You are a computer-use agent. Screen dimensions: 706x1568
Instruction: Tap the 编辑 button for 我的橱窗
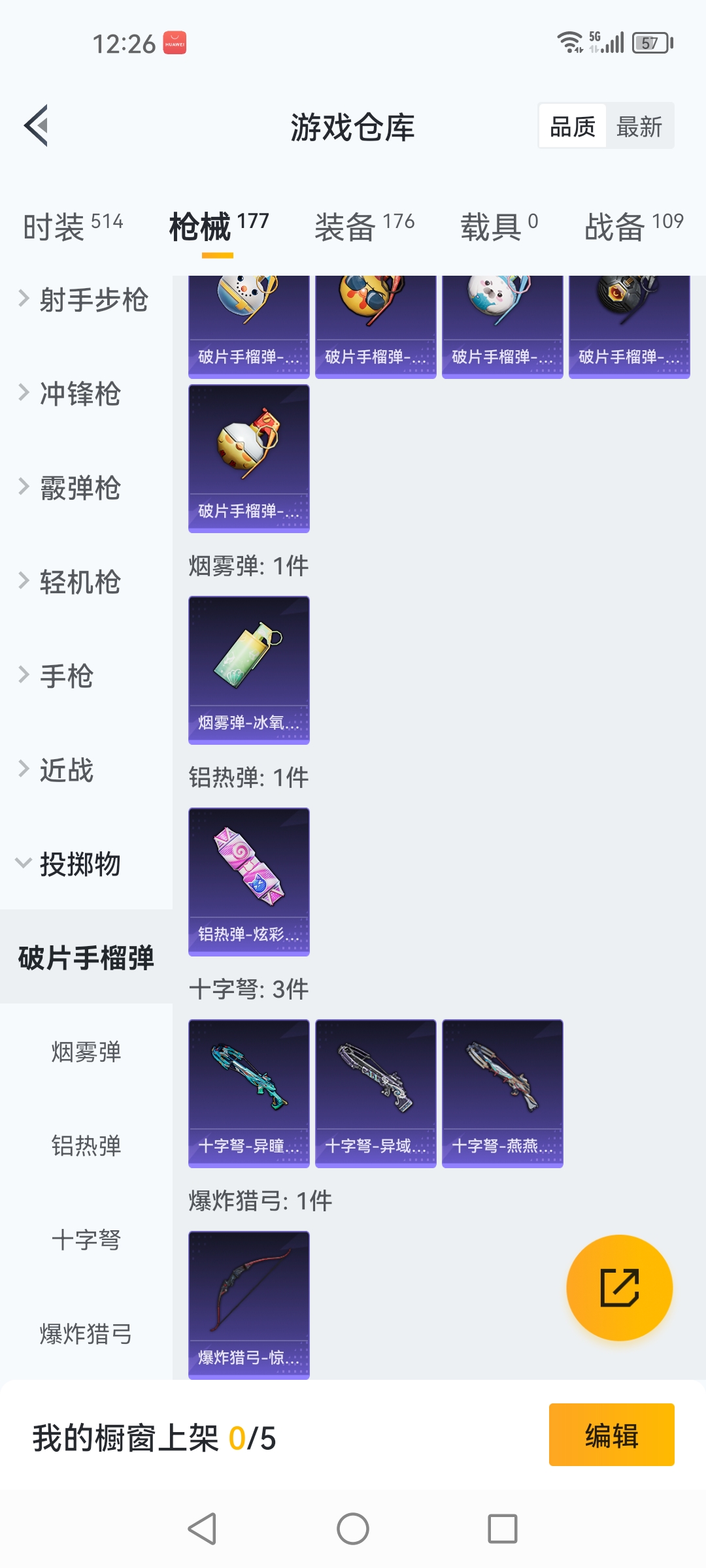[x=611, y=1435]
